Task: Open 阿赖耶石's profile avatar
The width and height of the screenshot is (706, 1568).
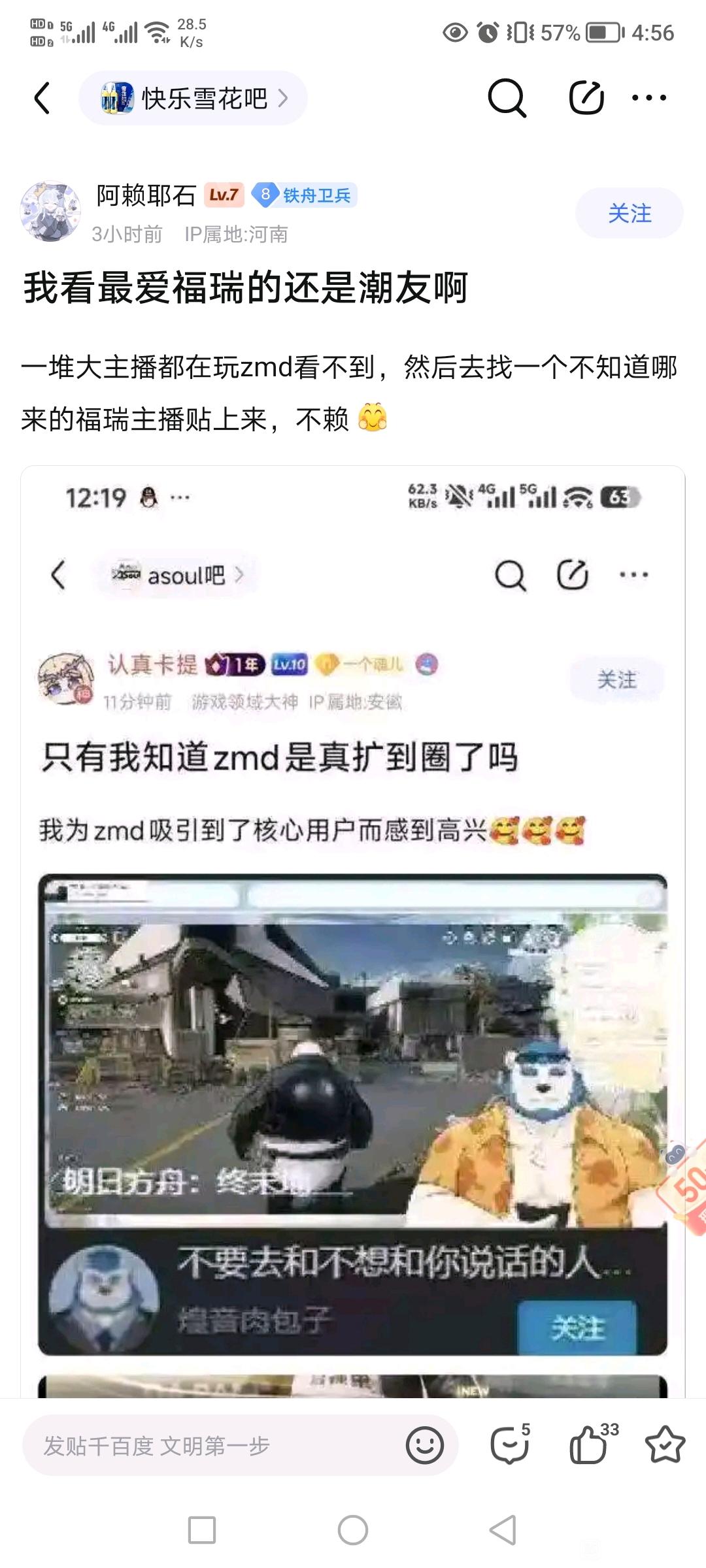Action: 50,212
